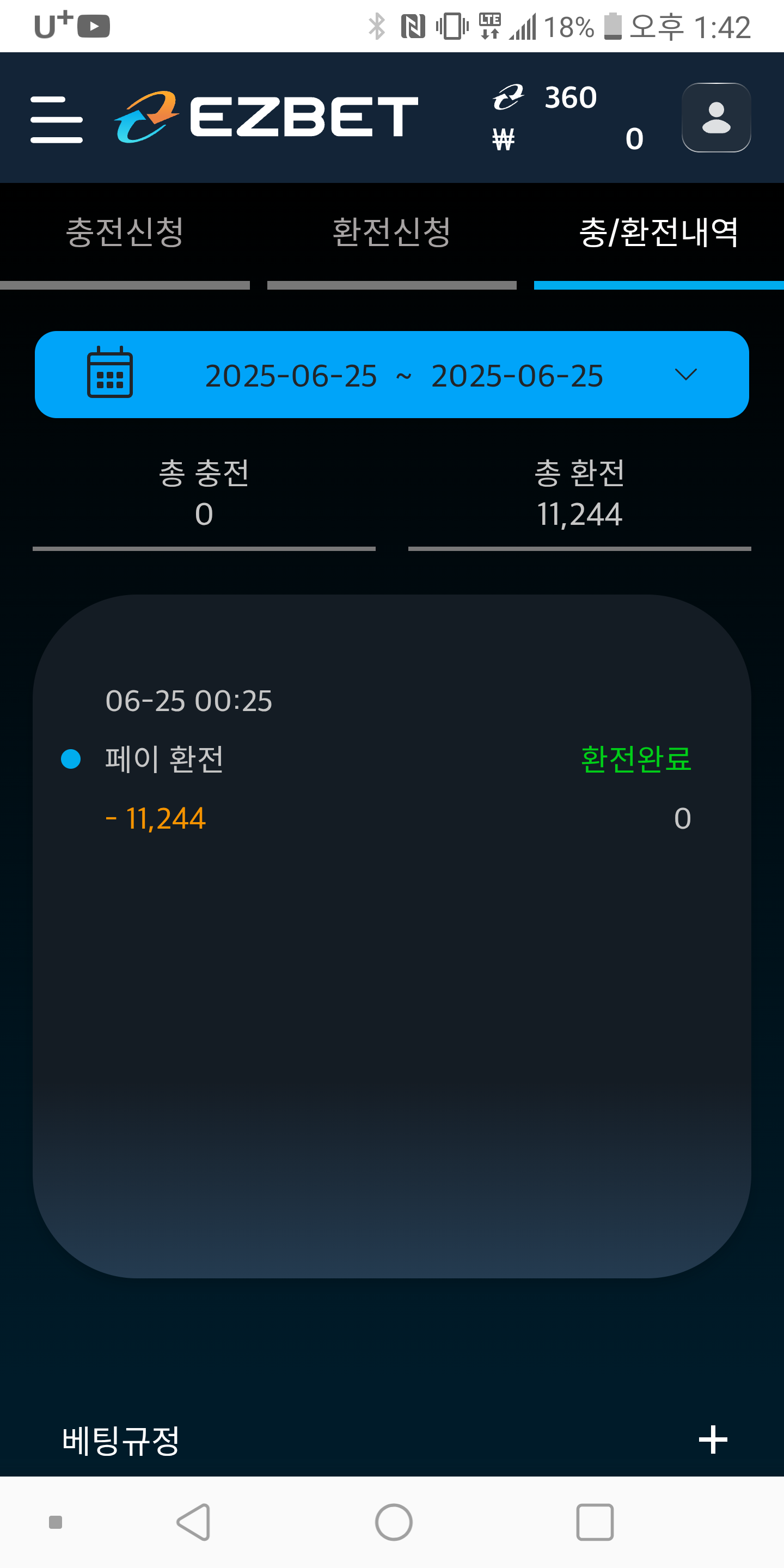This screenshot has height=1568, width=784.
Task: Tap the system back button
Action: 194,1522
